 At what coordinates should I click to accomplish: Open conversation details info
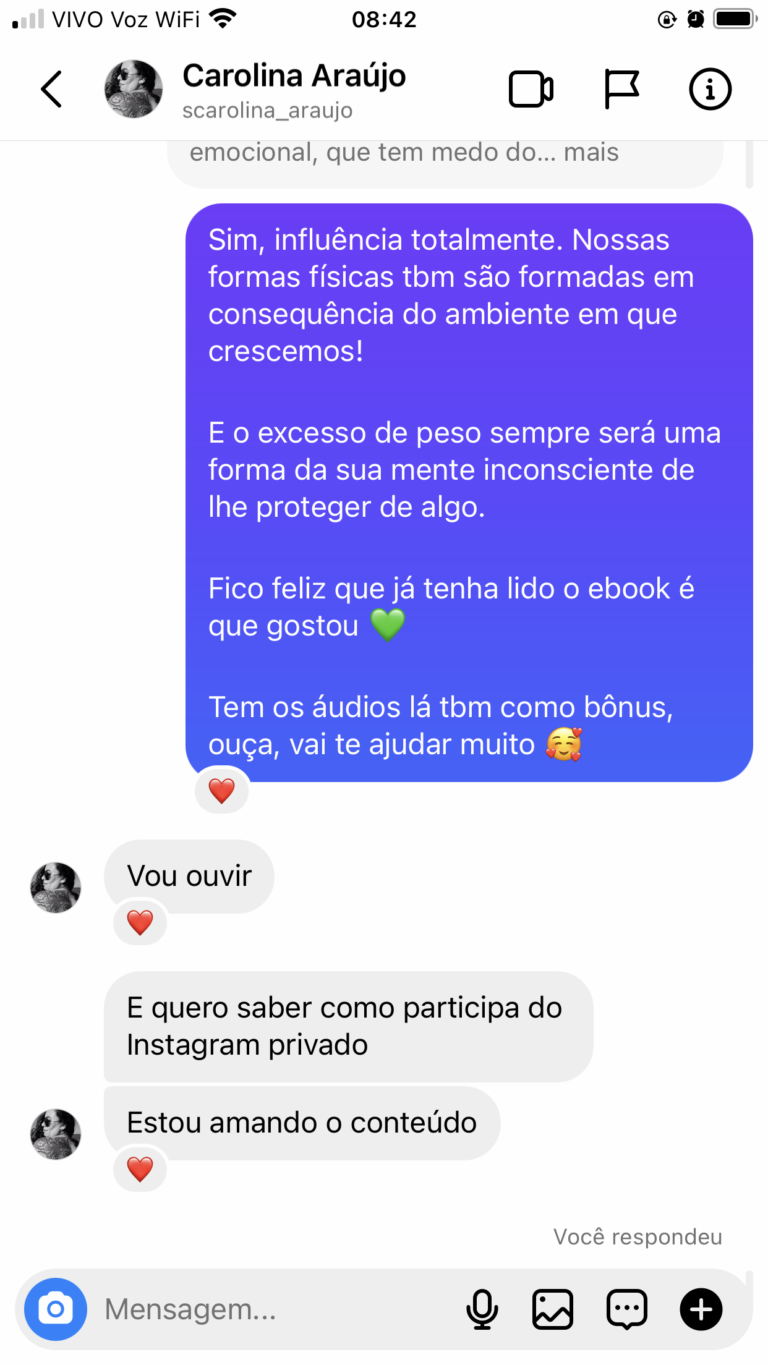(x=710, y=90)
